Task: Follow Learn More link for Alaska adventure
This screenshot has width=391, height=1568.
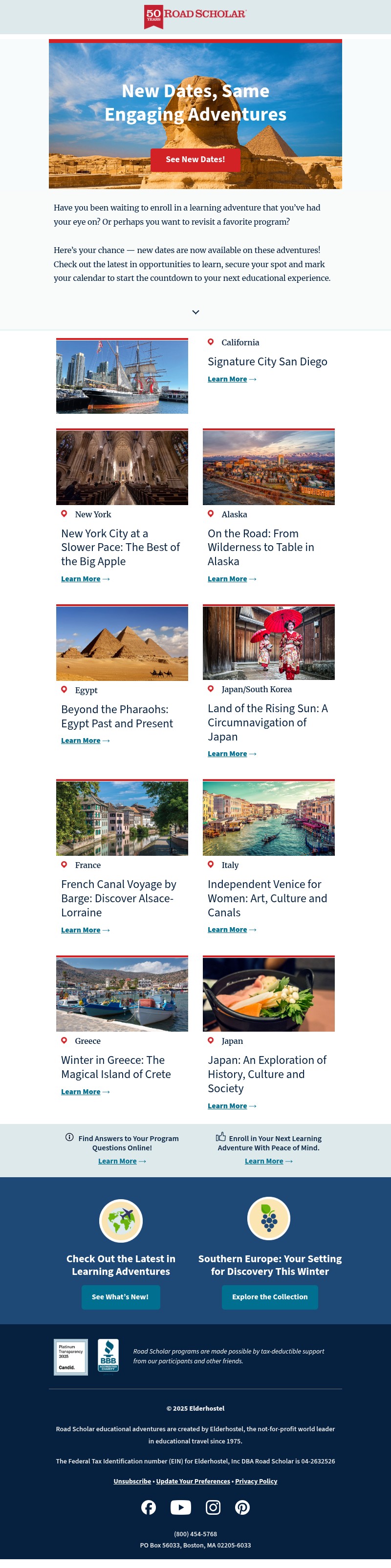Action: tap(227, 579)
